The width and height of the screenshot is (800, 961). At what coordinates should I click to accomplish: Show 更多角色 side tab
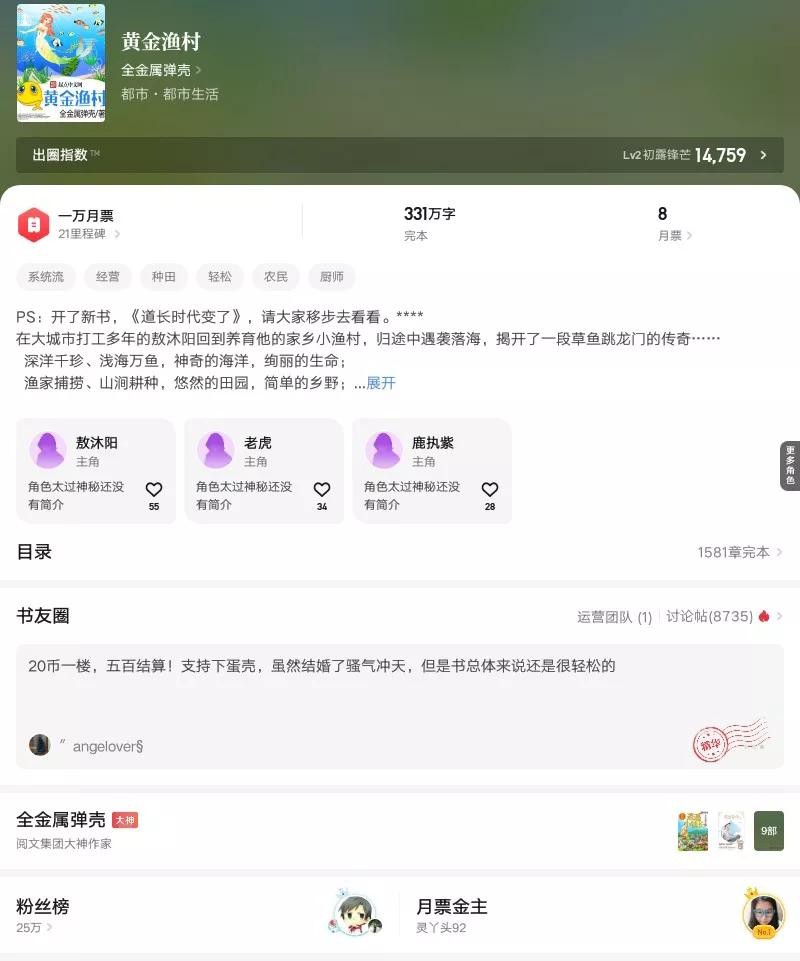coord(790,465)
